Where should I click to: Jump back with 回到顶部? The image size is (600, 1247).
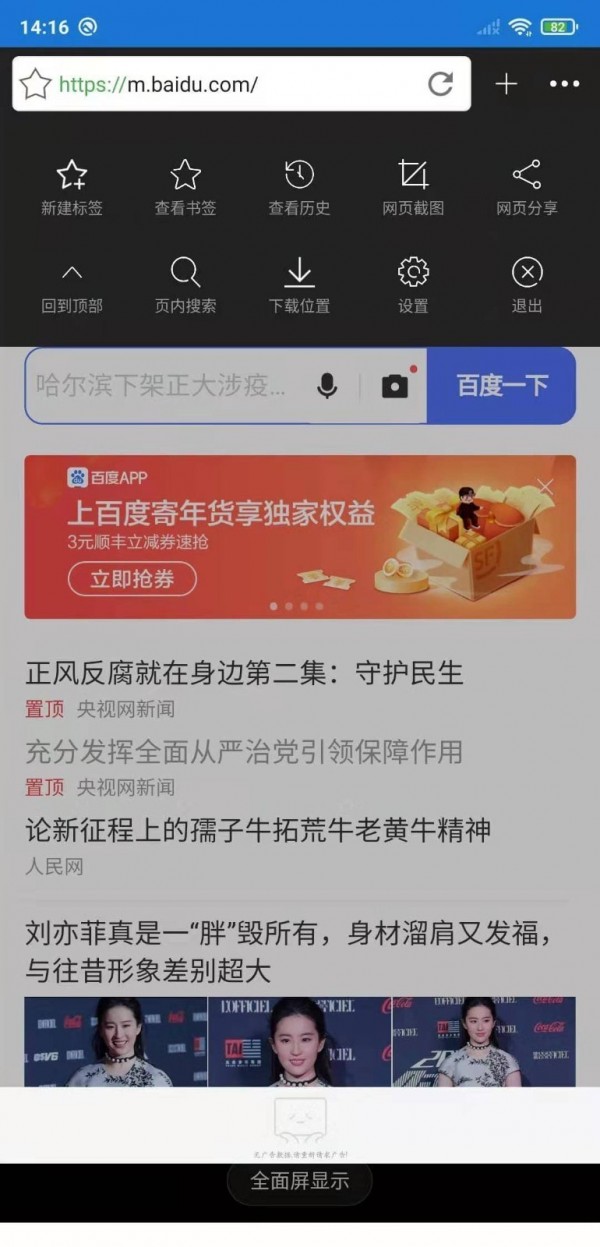(72, 285)
